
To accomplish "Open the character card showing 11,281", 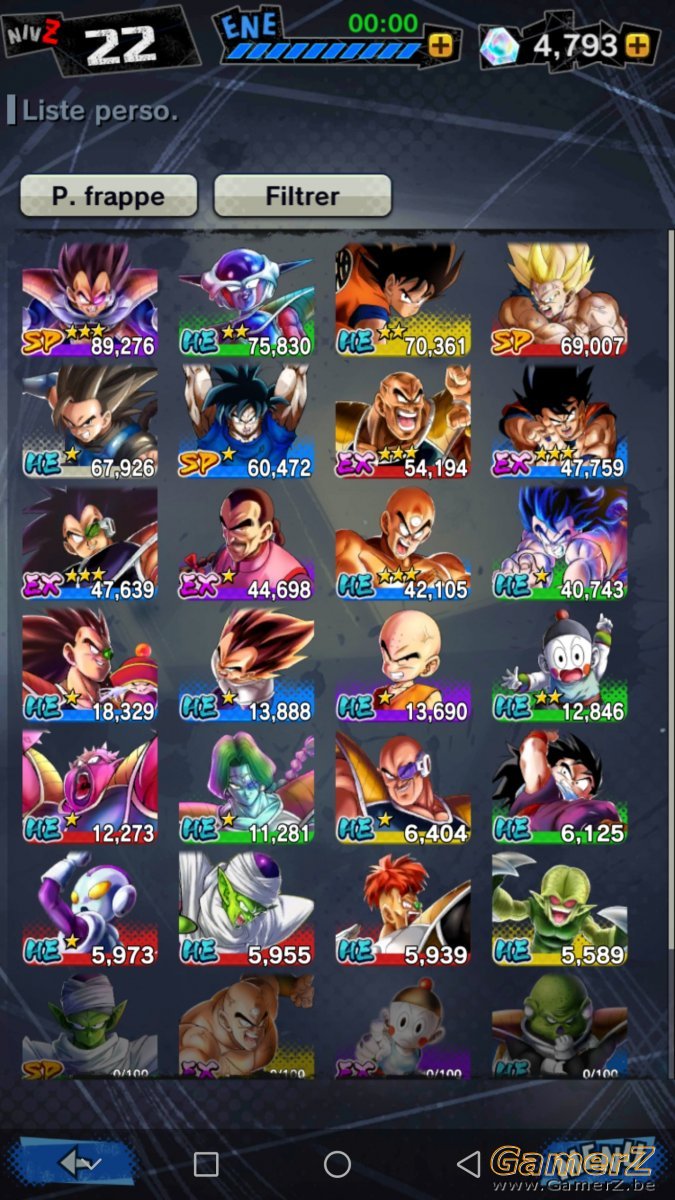I will click(246, 787).
